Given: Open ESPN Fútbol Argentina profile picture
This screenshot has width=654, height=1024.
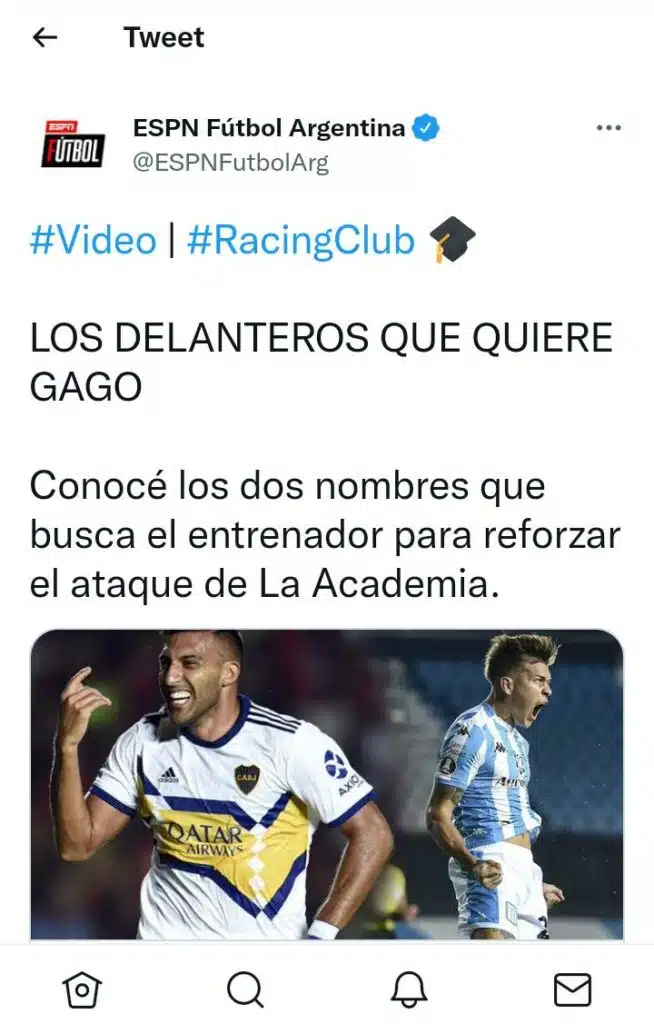Looking at the screenshot, I should [x=72, y=144].
